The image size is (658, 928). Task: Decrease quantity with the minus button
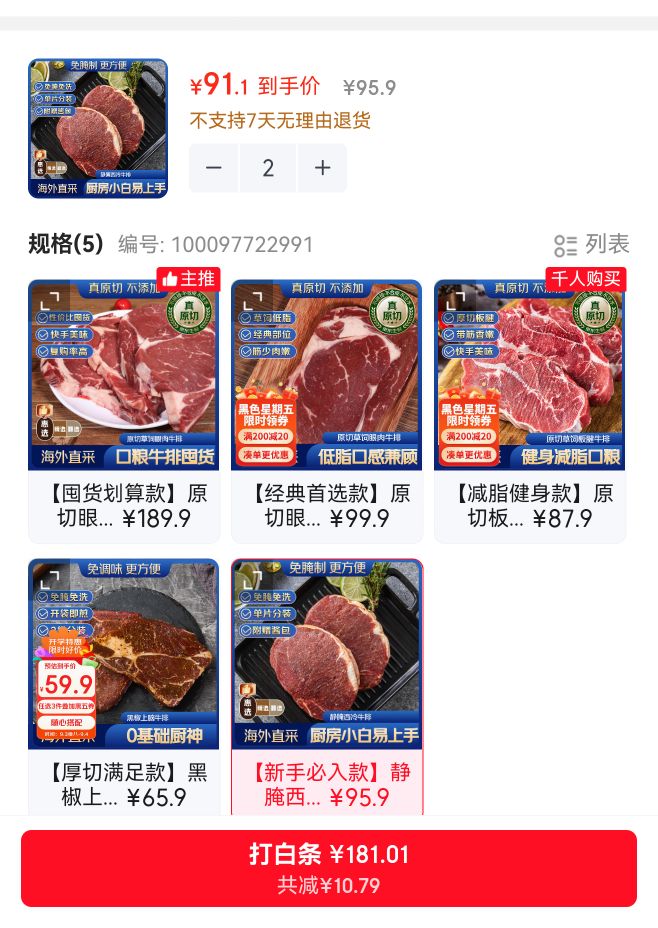(x=214, y=168)
